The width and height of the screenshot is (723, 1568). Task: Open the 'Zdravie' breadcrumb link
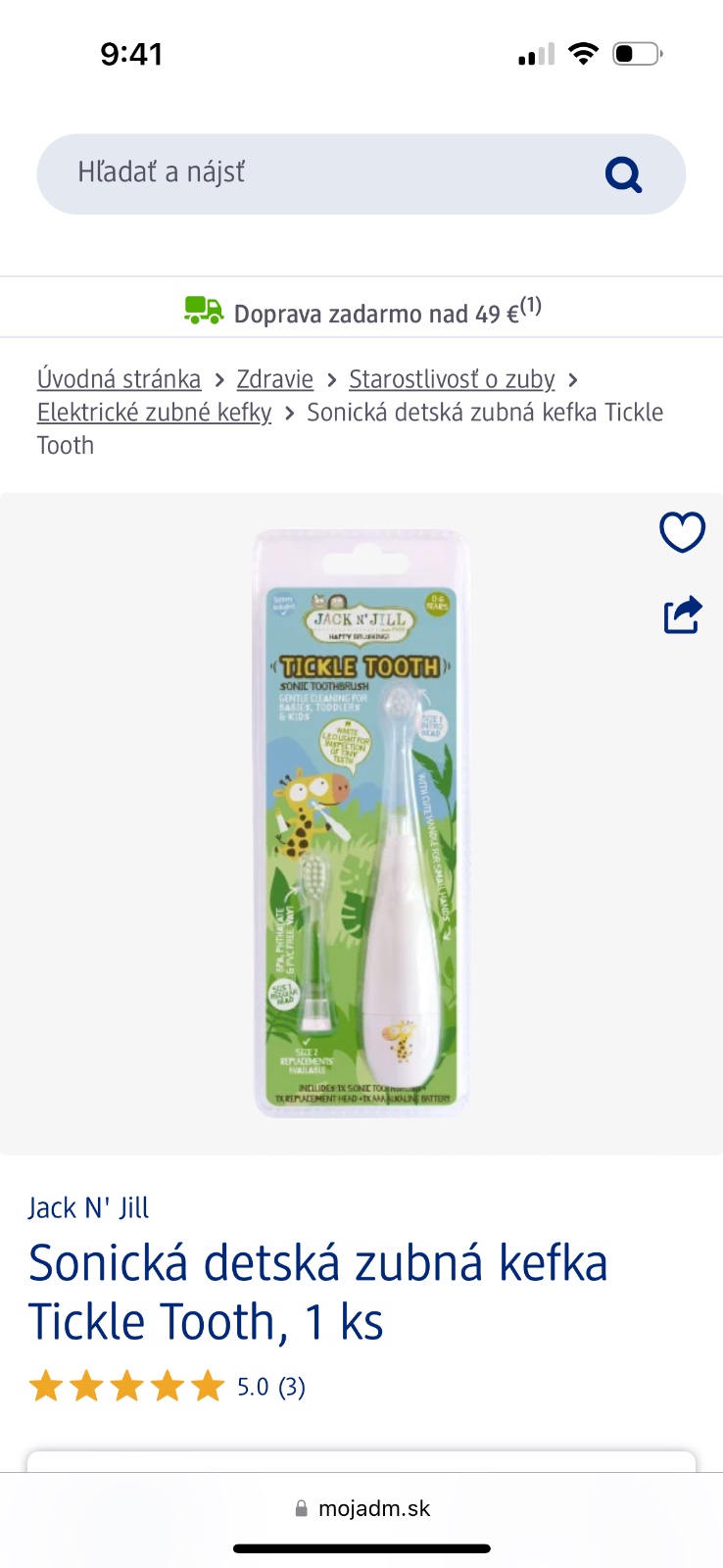click(x=274, y=379)
